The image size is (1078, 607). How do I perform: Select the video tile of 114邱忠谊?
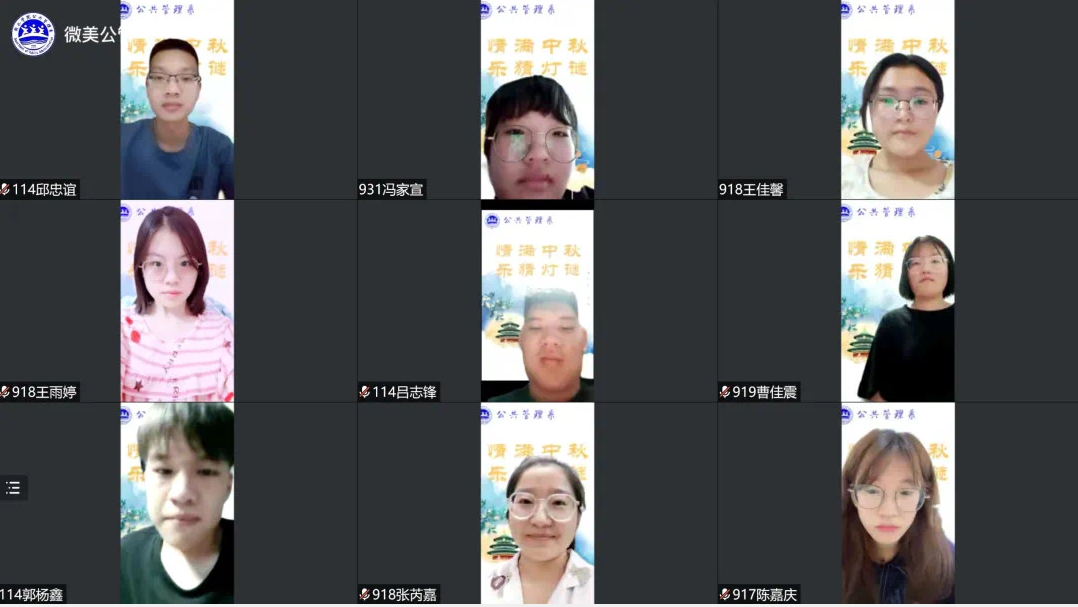pos(177,100)
